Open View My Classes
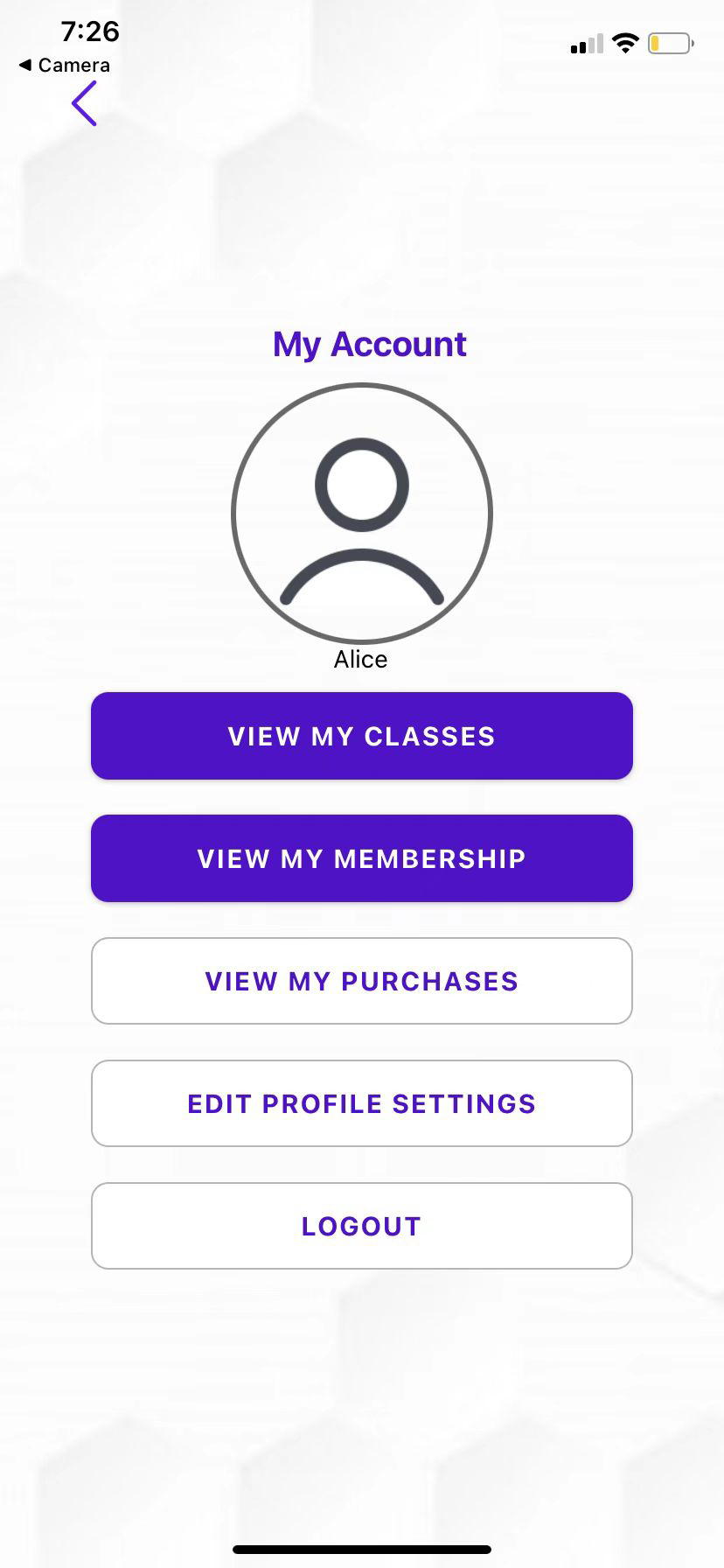The height and width of the screenshot is (1568, 724). click(362, 736)
